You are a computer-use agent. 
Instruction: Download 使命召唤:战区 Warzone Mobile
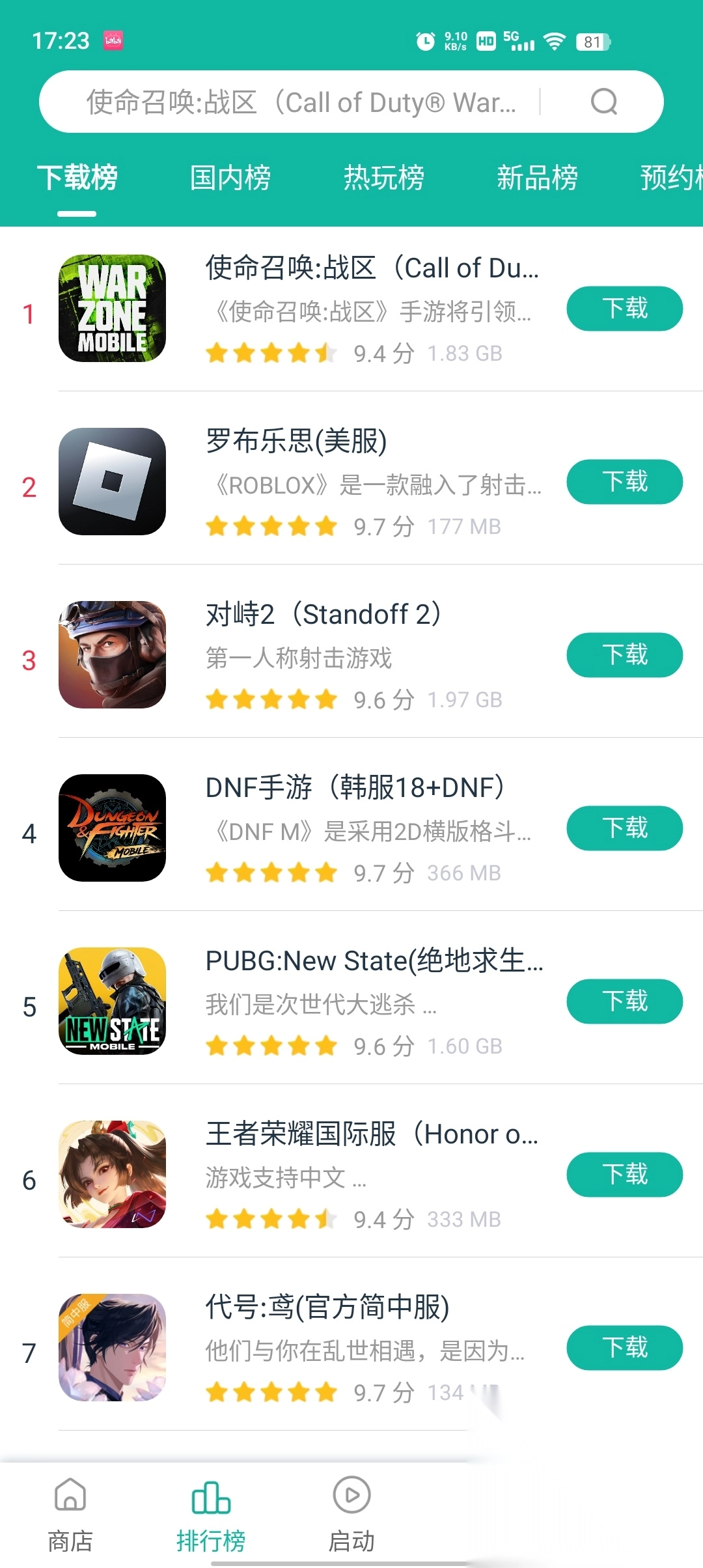[624, 309]
